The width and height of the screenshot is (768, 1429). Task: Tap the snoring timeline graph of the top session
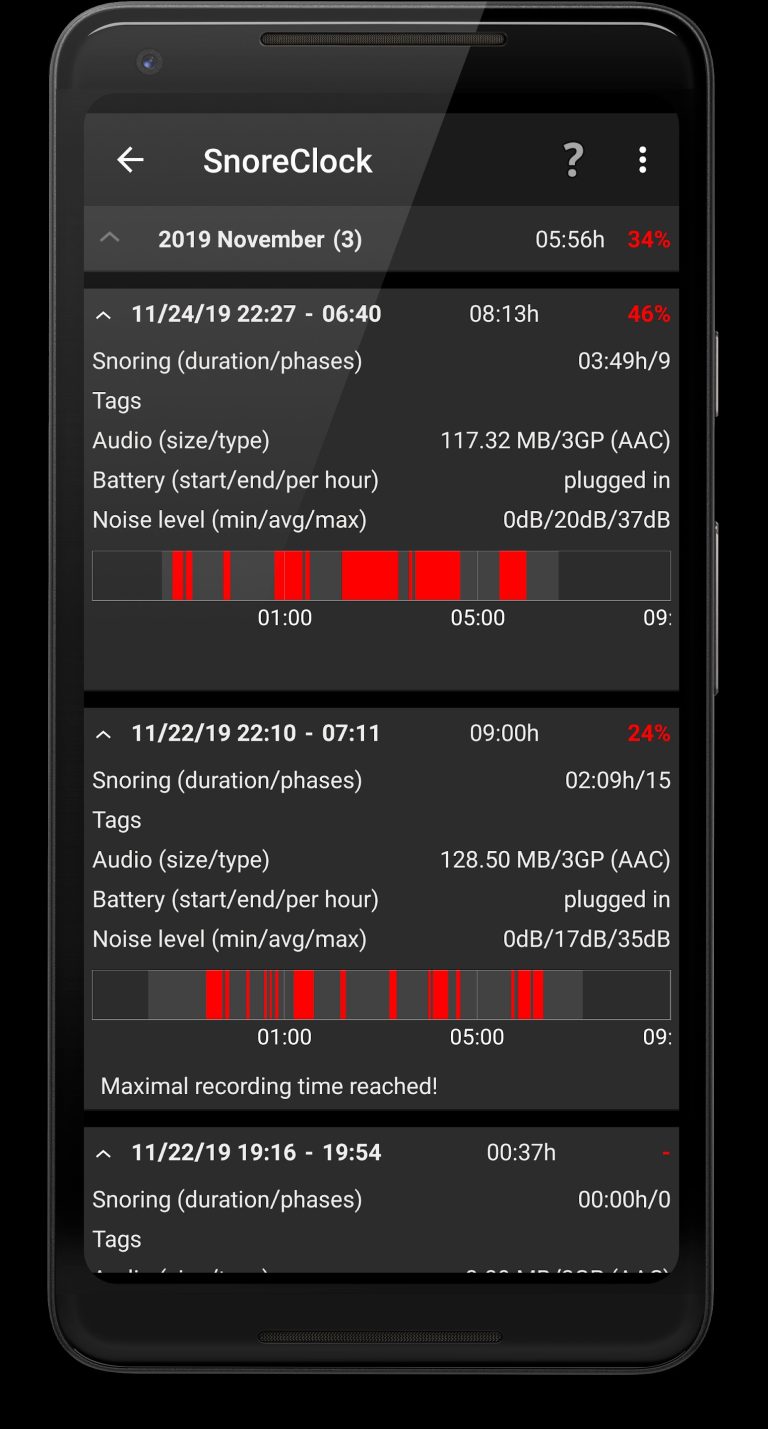coord(380,574)
